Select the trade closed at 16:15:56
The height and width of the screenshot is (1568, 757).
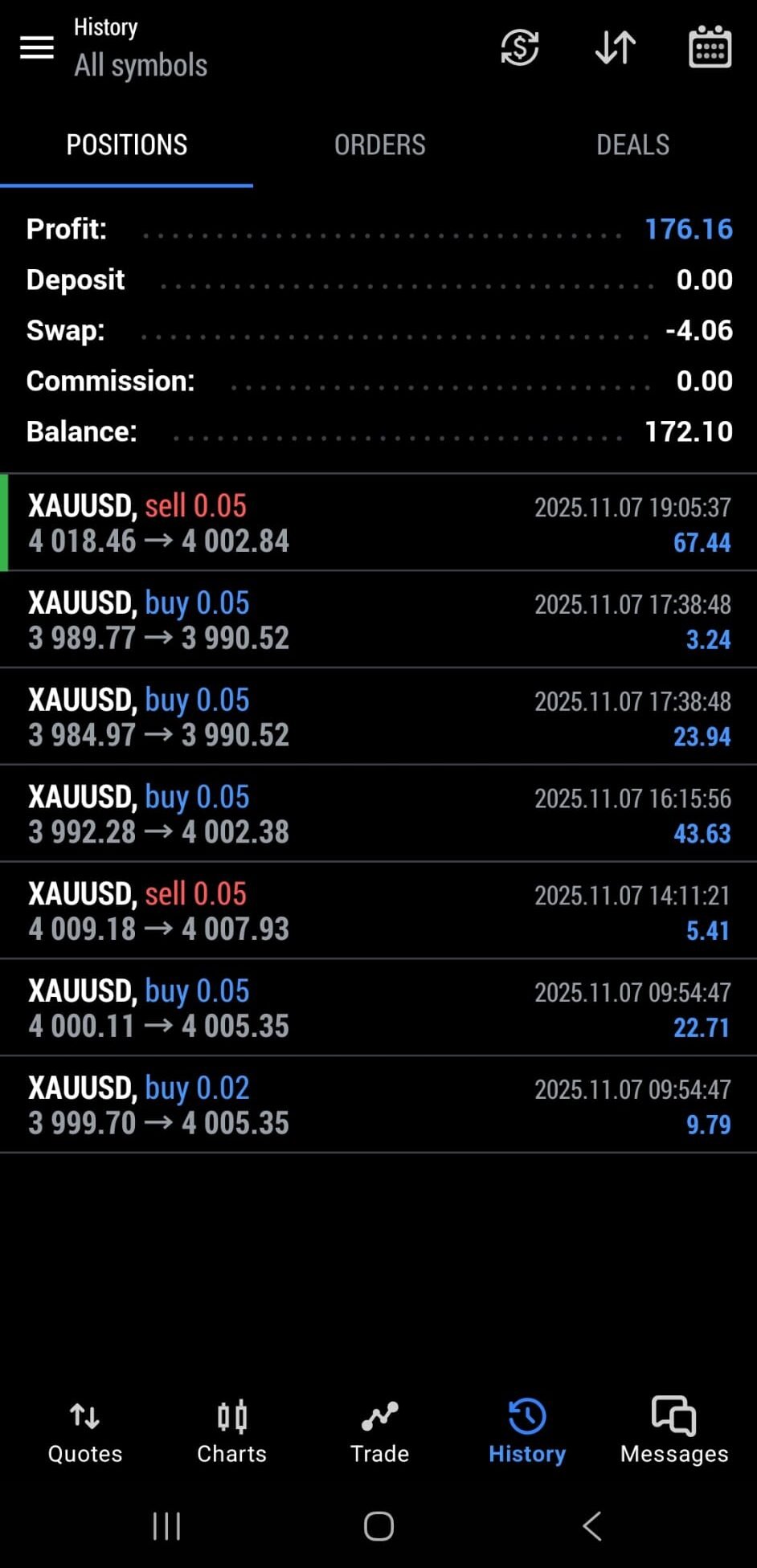378,813
